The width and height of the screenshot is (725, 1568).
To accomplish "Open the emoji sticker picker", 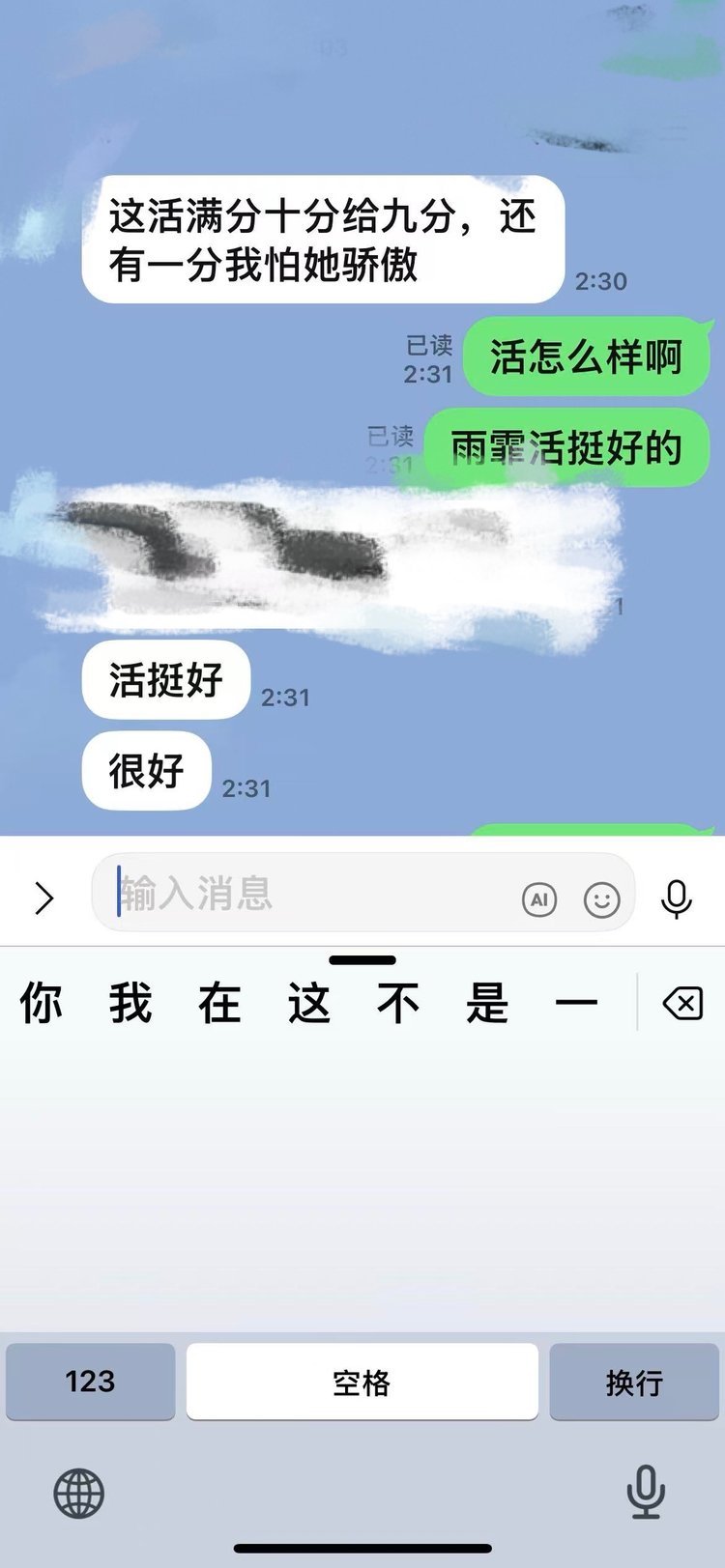I will (601, 899).
